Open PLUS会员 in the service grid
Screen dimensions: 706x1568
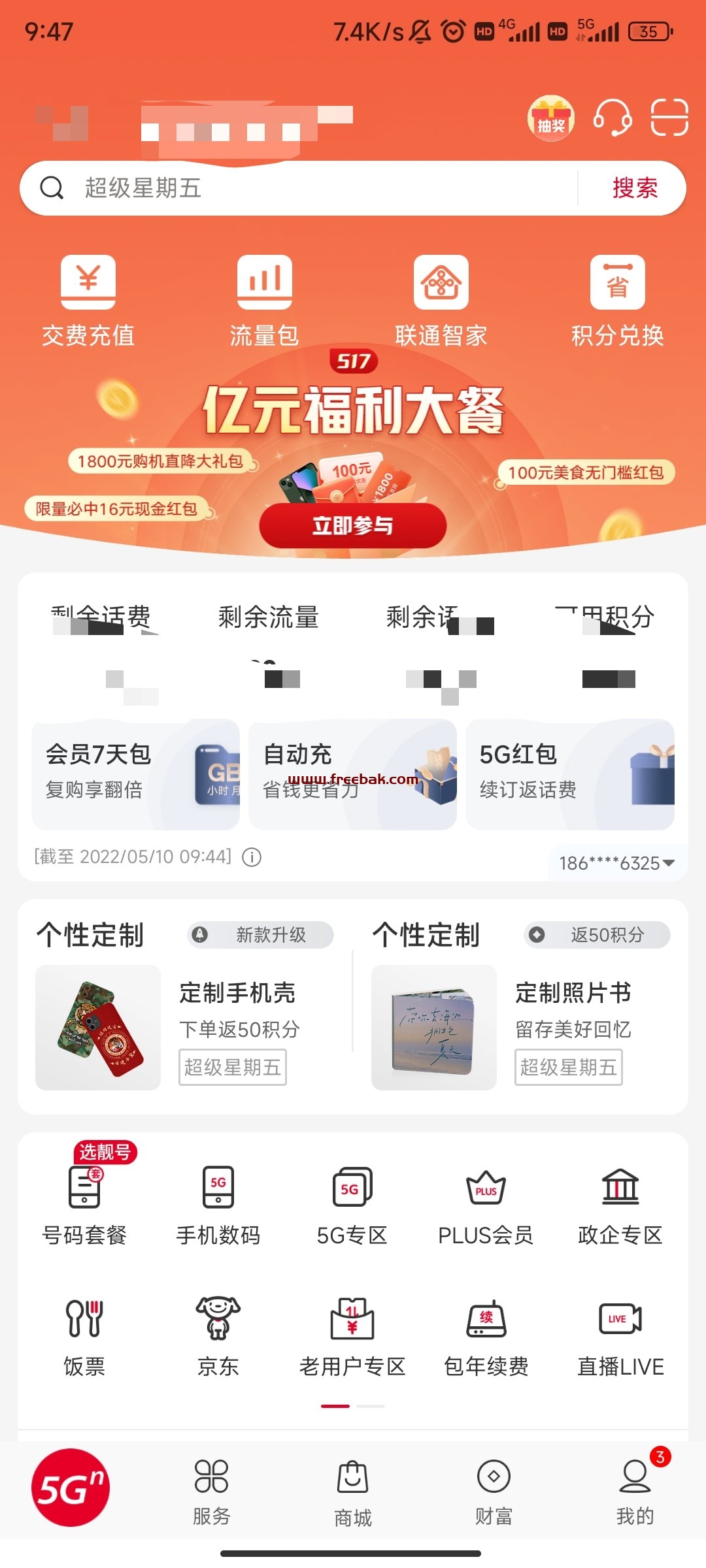[x=486, y=1206]
